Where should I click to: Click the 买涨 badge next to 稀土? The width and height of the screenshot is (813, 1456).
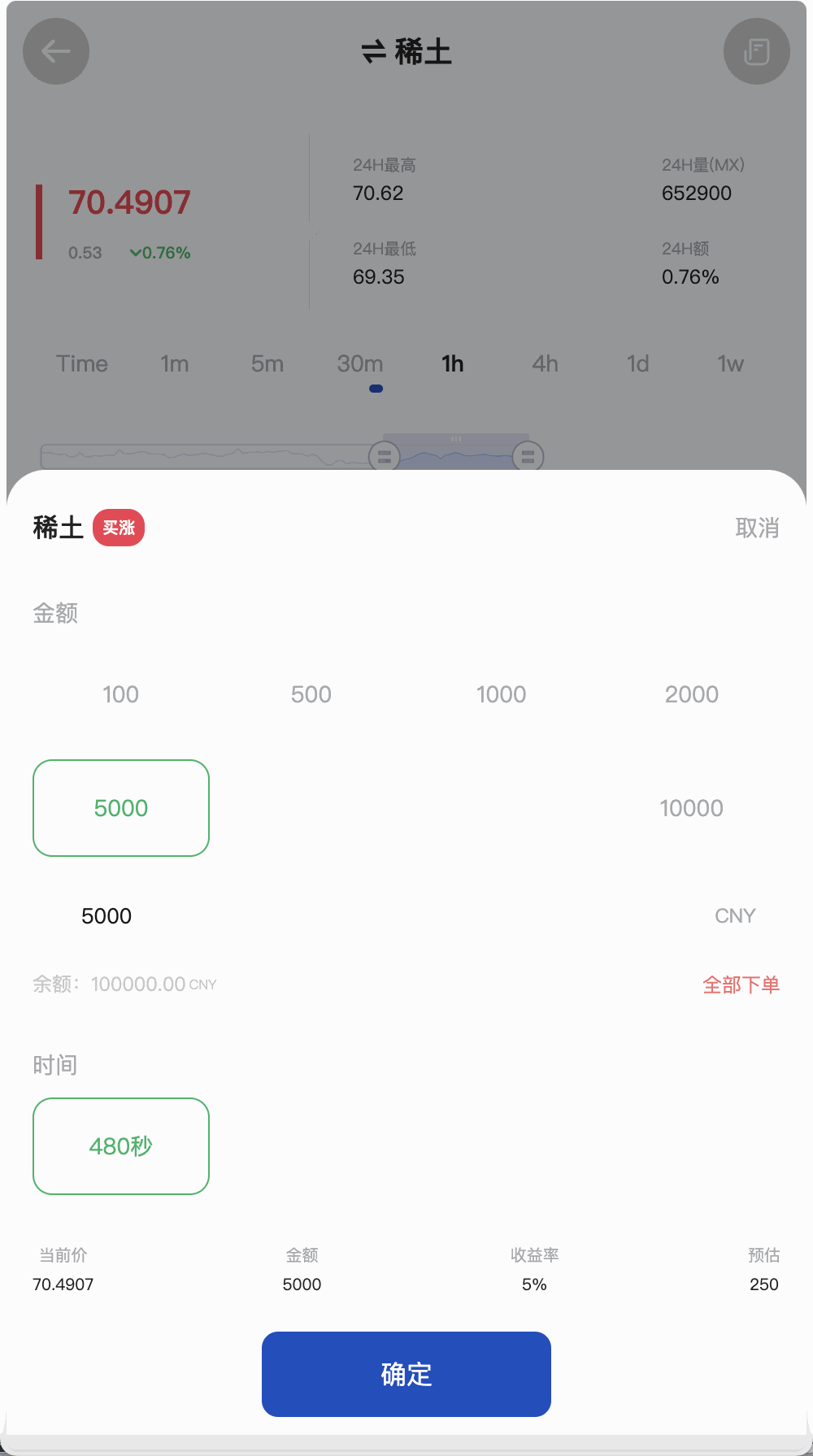pyautogui.click(x=119, y=528)
